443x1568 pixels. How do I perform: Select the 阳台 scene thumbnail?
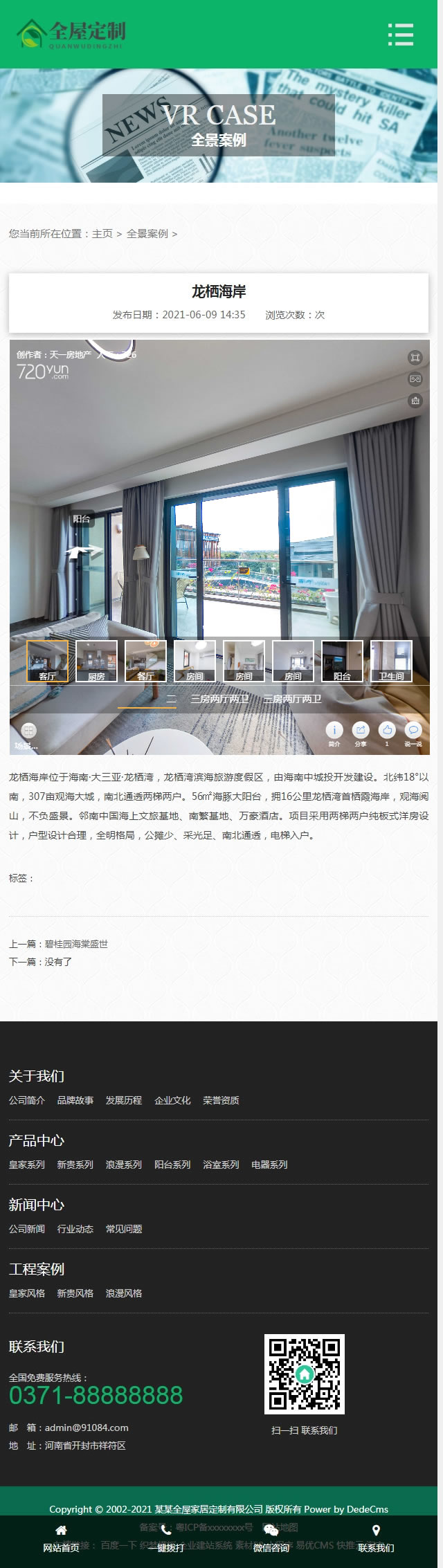coord(342,661)
